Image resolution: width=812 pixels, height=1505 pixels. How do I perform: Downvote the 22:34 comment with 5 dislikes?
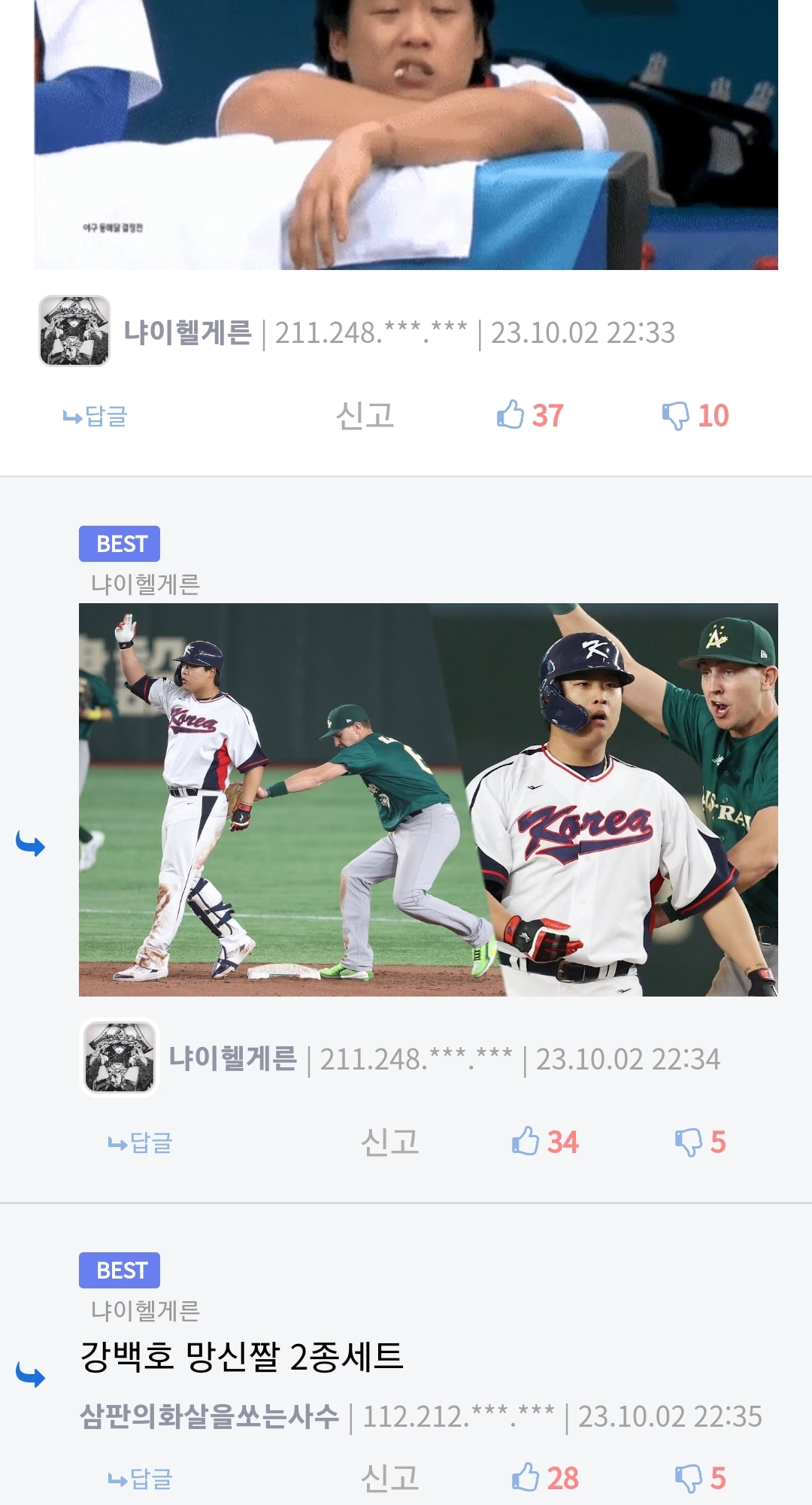coord(700,1142)
